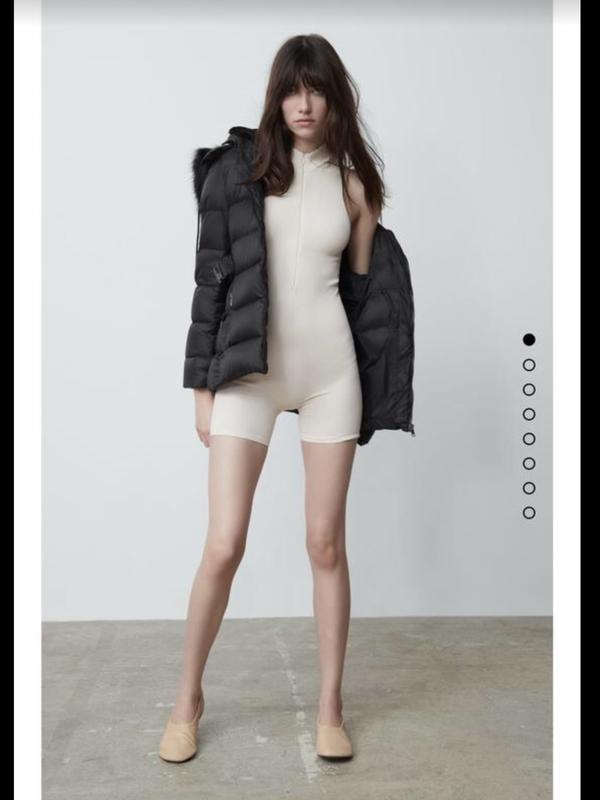Screen dimensions: 600x800
Task: Go to the last photo indicator dot
Action: point(529,512)
